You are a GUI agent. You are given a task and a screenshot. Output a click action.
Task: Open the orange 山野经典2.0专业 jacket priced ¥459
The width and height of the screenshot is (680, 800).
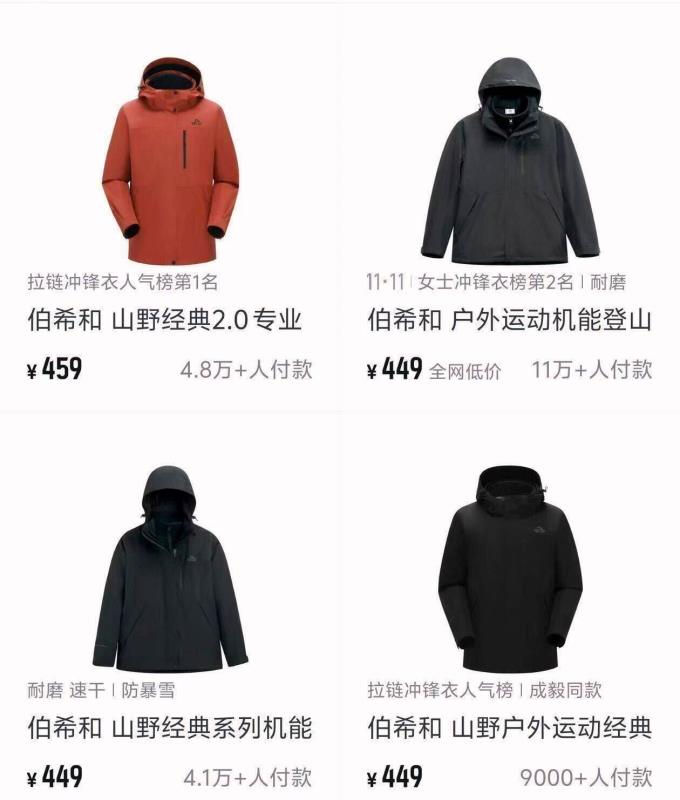(170, 160)
